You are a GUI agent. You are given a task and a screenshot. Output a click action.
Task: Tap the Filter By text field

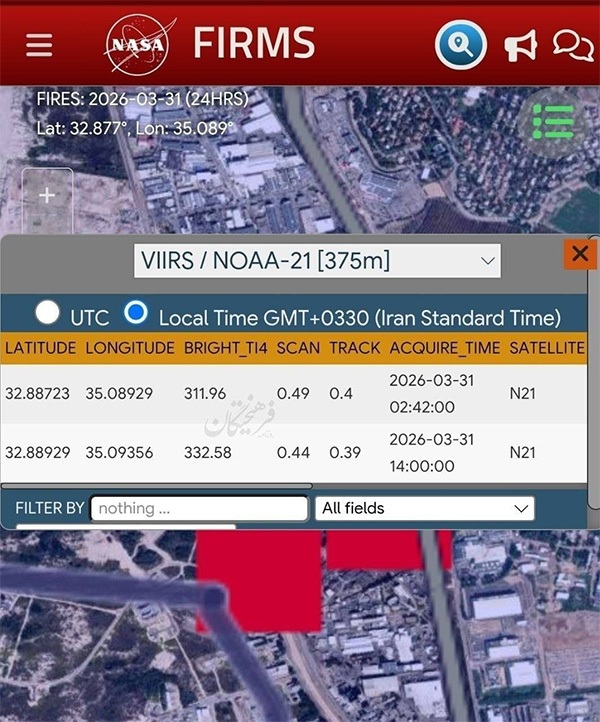(199, 508)
